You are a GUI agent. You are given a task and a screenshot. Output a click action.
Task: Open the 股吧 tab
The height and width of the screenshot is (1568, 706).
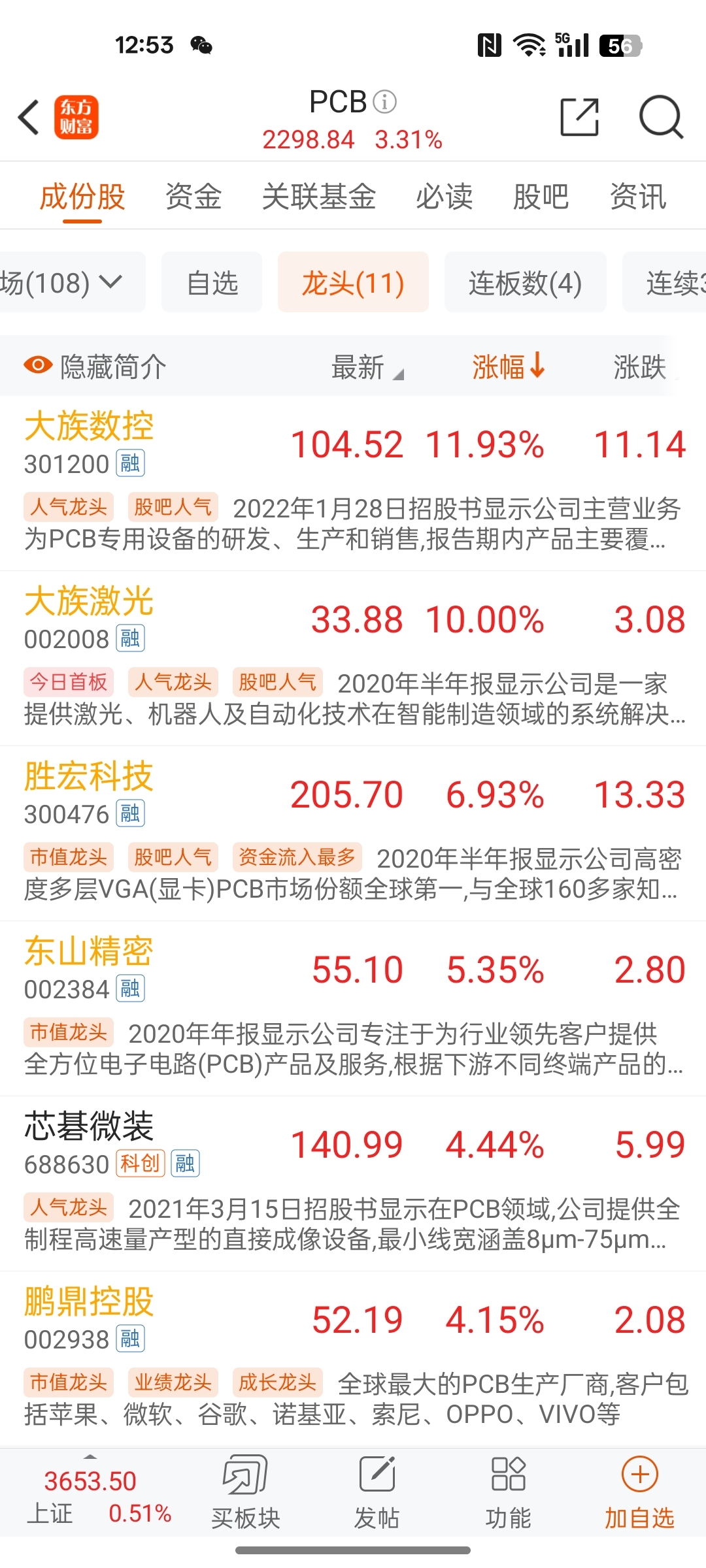pos(541,197)
